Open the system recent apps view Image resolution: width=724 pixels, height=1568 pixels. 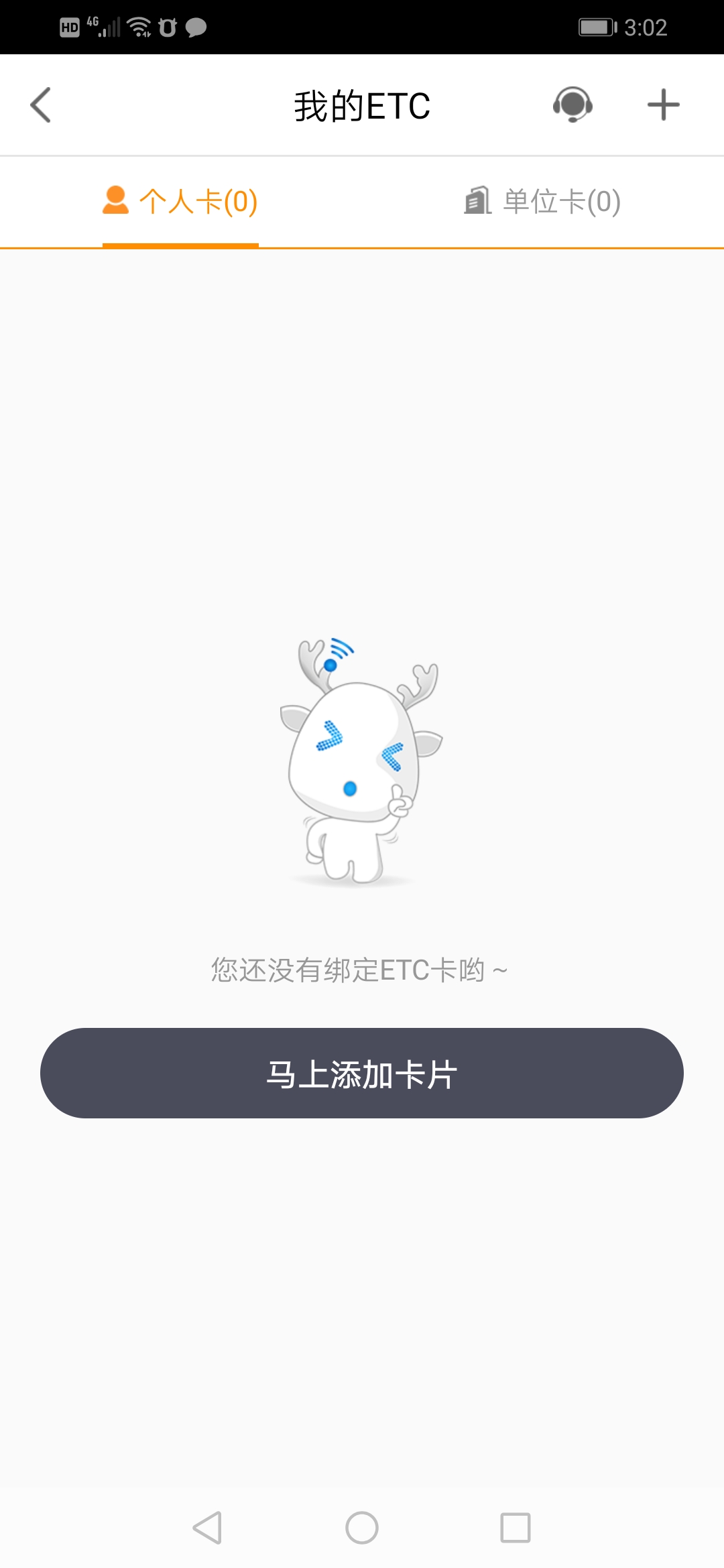point(516,1528)
